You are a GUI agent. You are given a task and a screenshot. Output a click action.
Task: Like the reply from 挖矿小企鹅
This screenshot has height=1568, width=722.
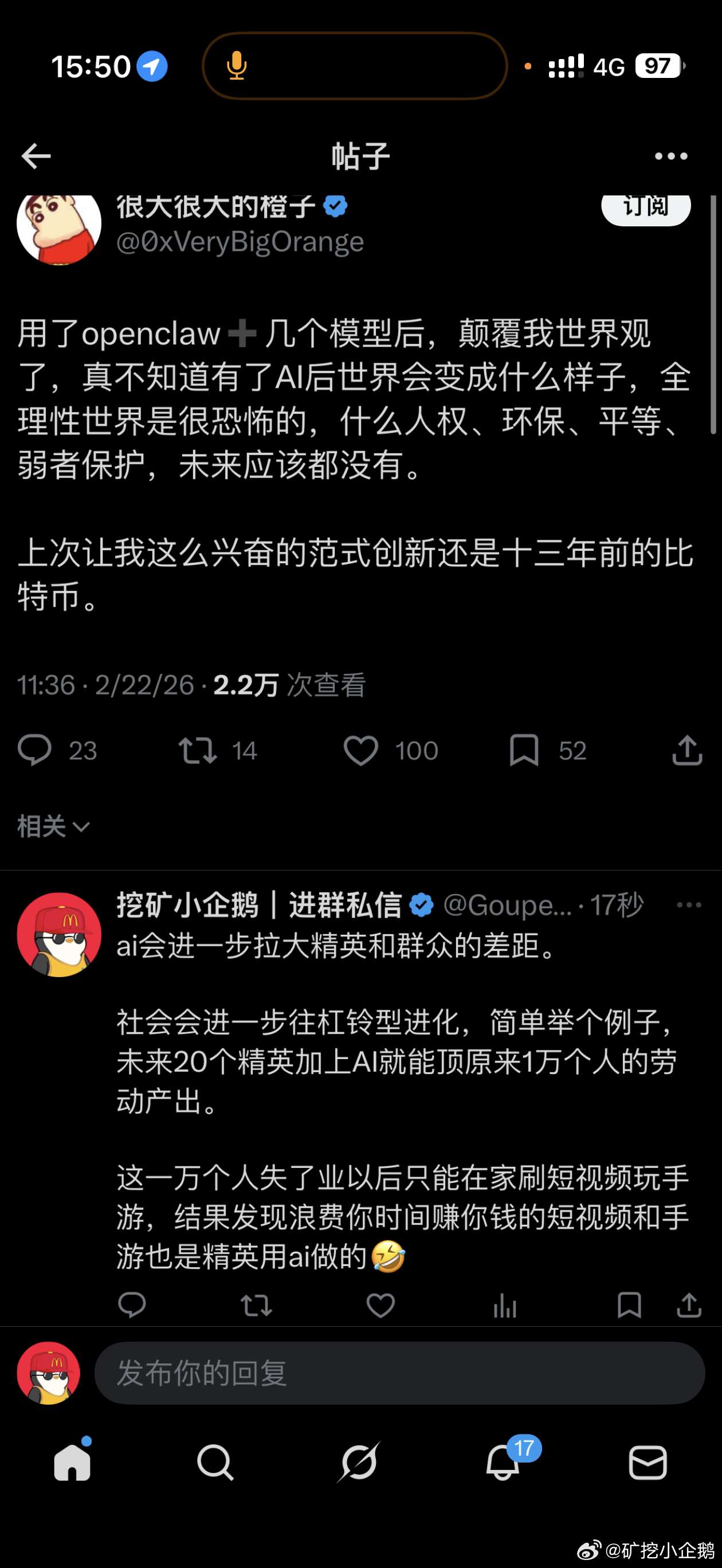[380, 1305]
